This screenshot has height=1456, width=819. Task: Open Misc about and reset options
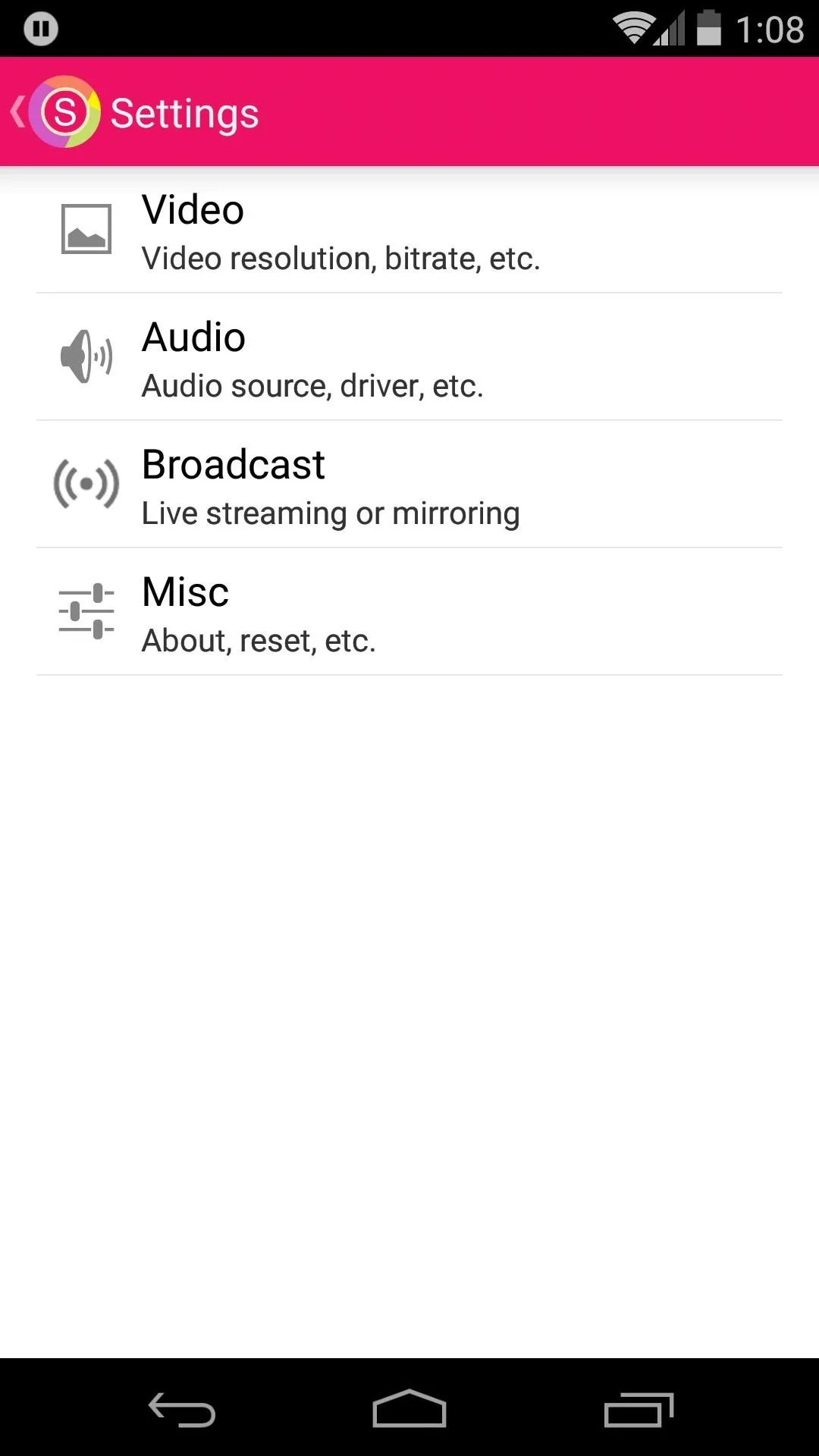(409, 612)
